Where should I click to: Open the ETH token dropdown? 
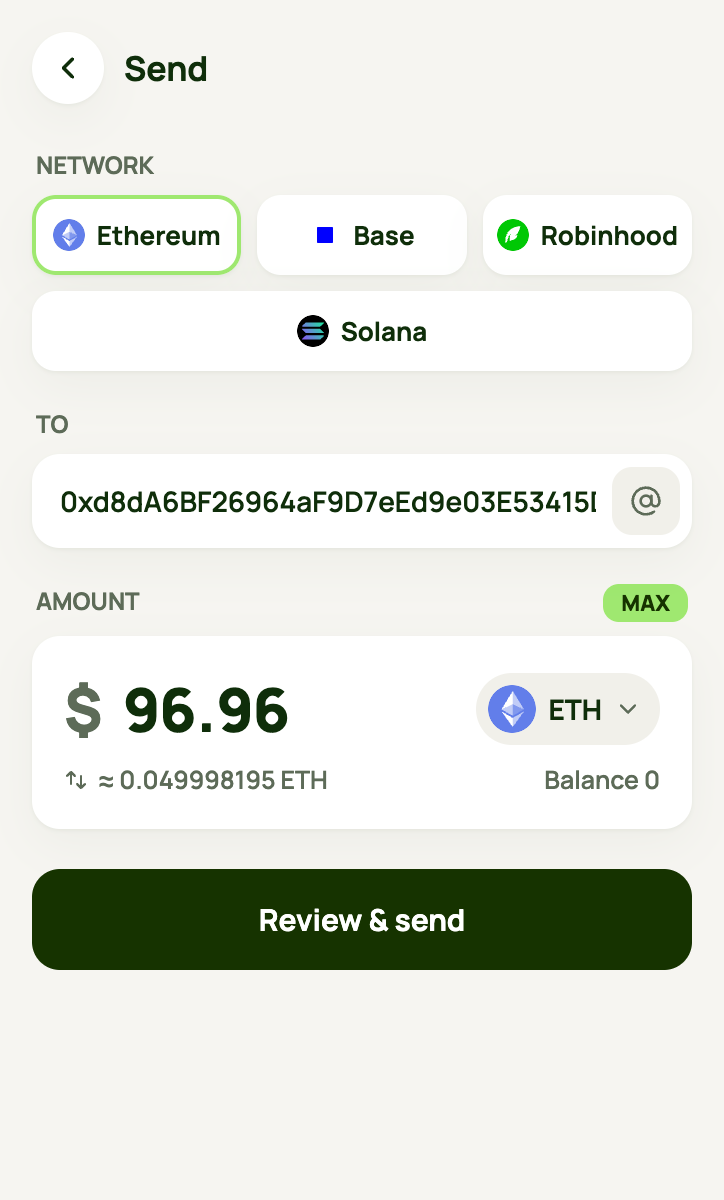click(568, 709)
